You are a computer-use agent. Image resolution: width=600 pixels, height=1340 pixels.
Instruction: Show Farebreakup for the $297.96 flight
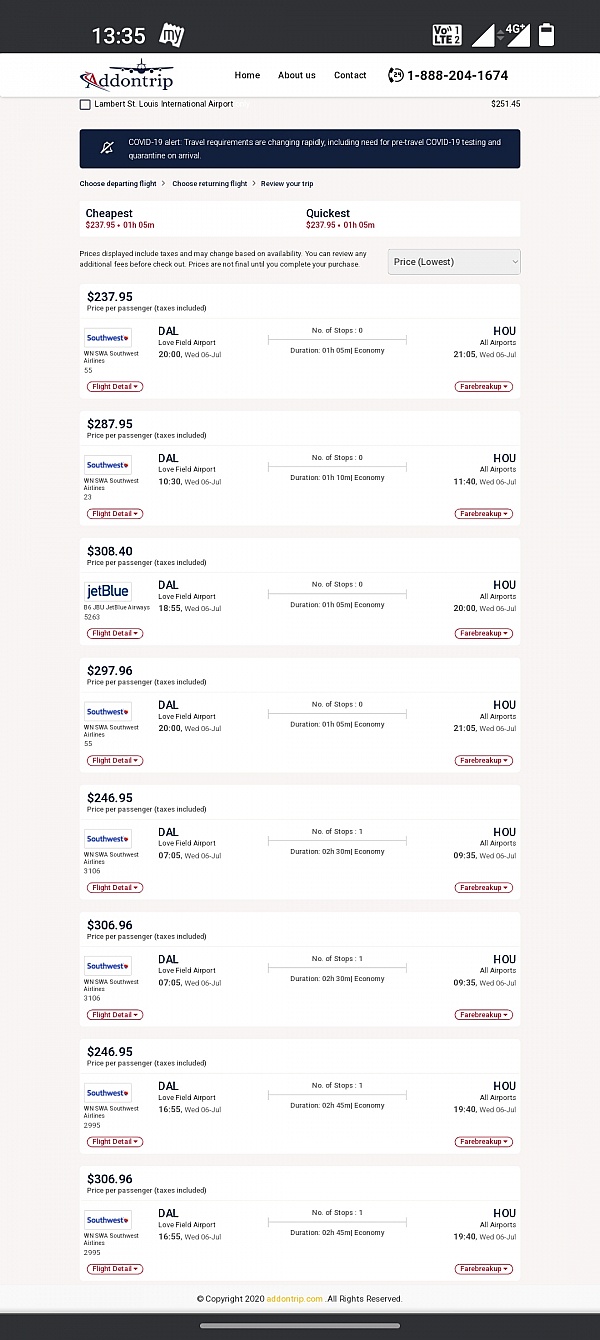(x=484, y=761)
